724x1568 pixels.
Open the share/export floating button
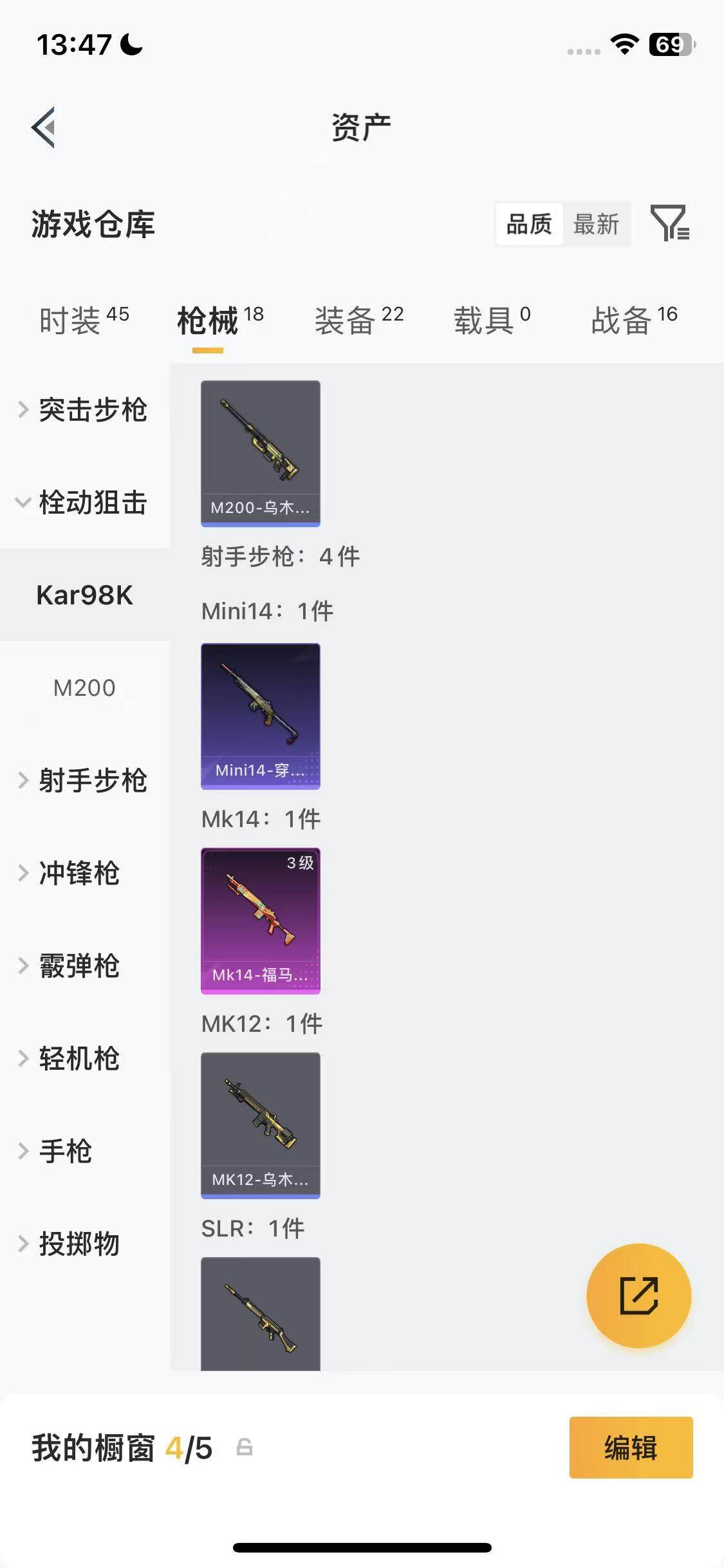639,1296
